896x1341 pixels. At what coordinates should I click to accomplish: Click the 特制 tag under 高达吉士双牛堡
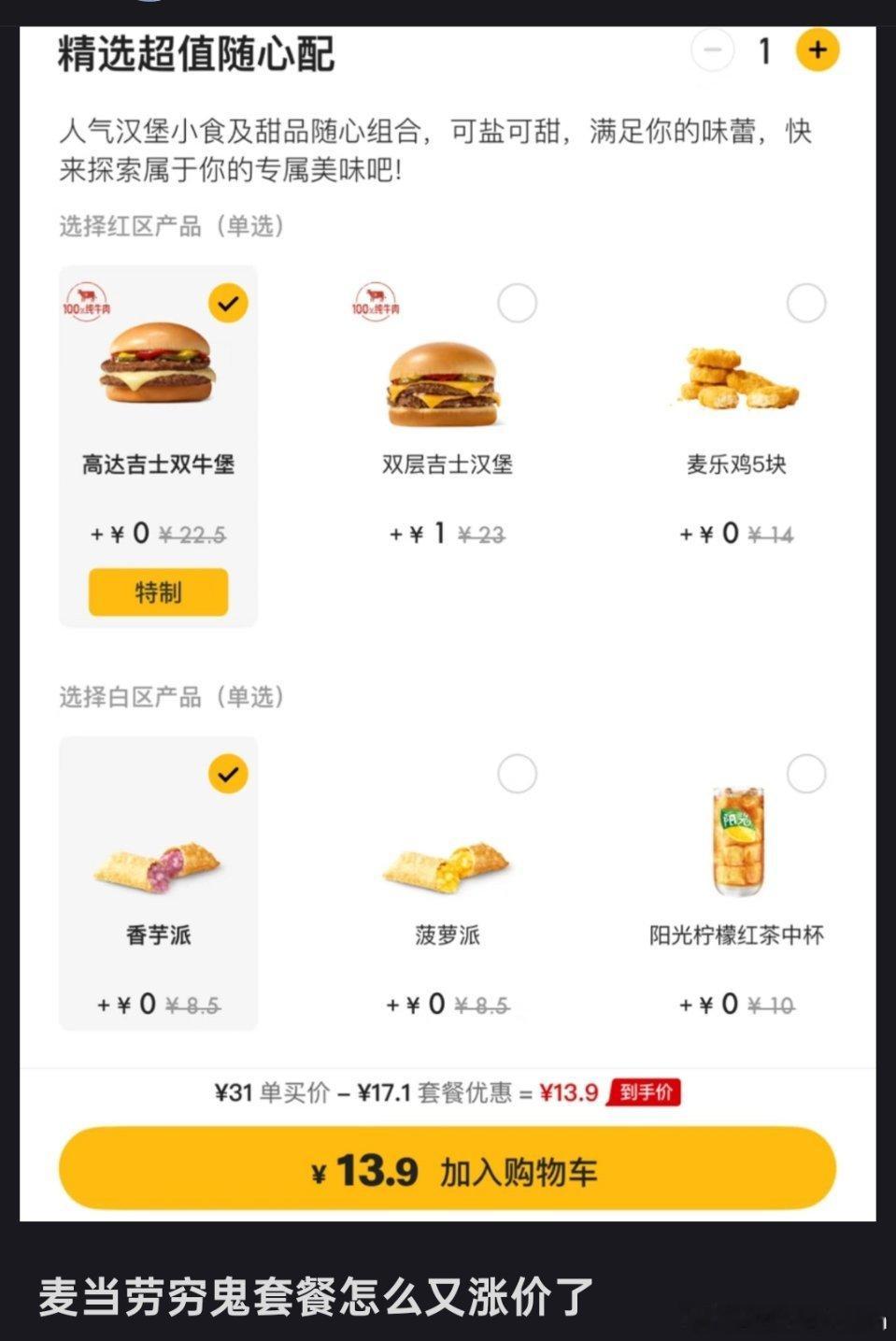coord(158,592)
